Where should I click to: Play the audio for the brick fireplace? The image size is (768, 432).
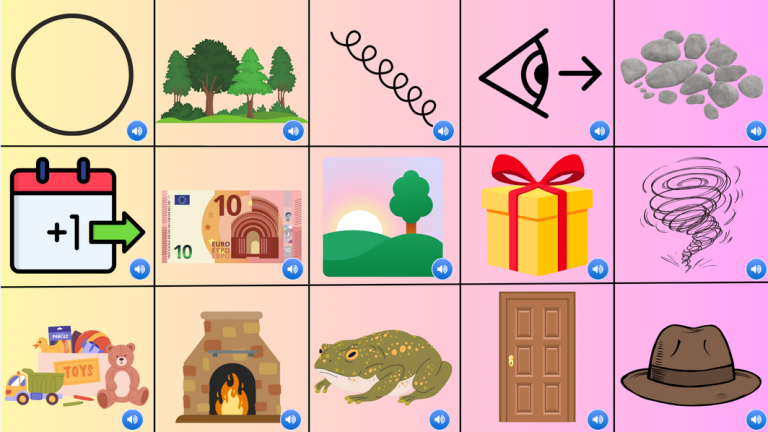tap(290, 419)
